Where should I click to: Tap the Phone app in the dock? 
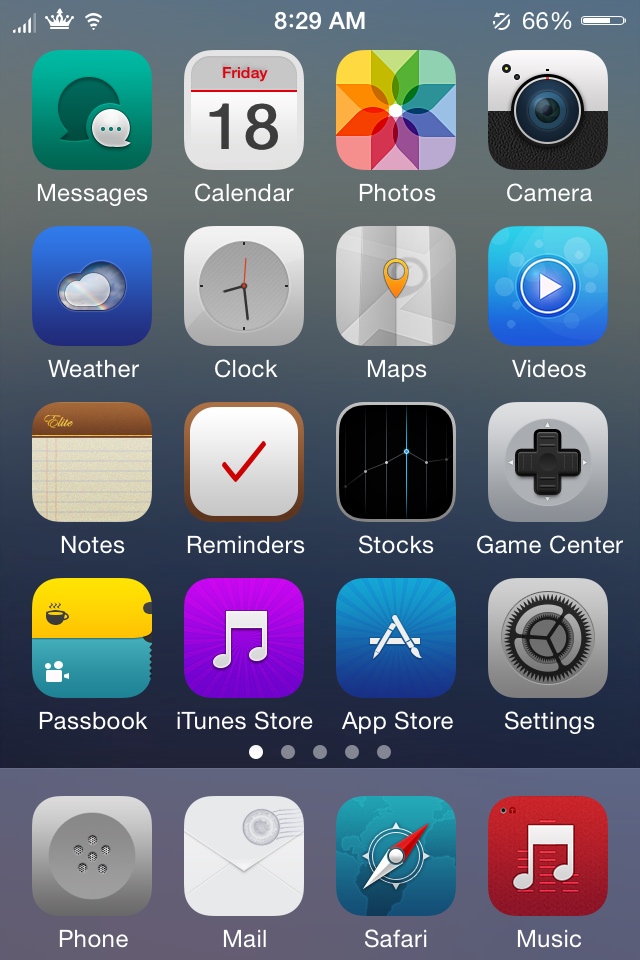point(92,856)
